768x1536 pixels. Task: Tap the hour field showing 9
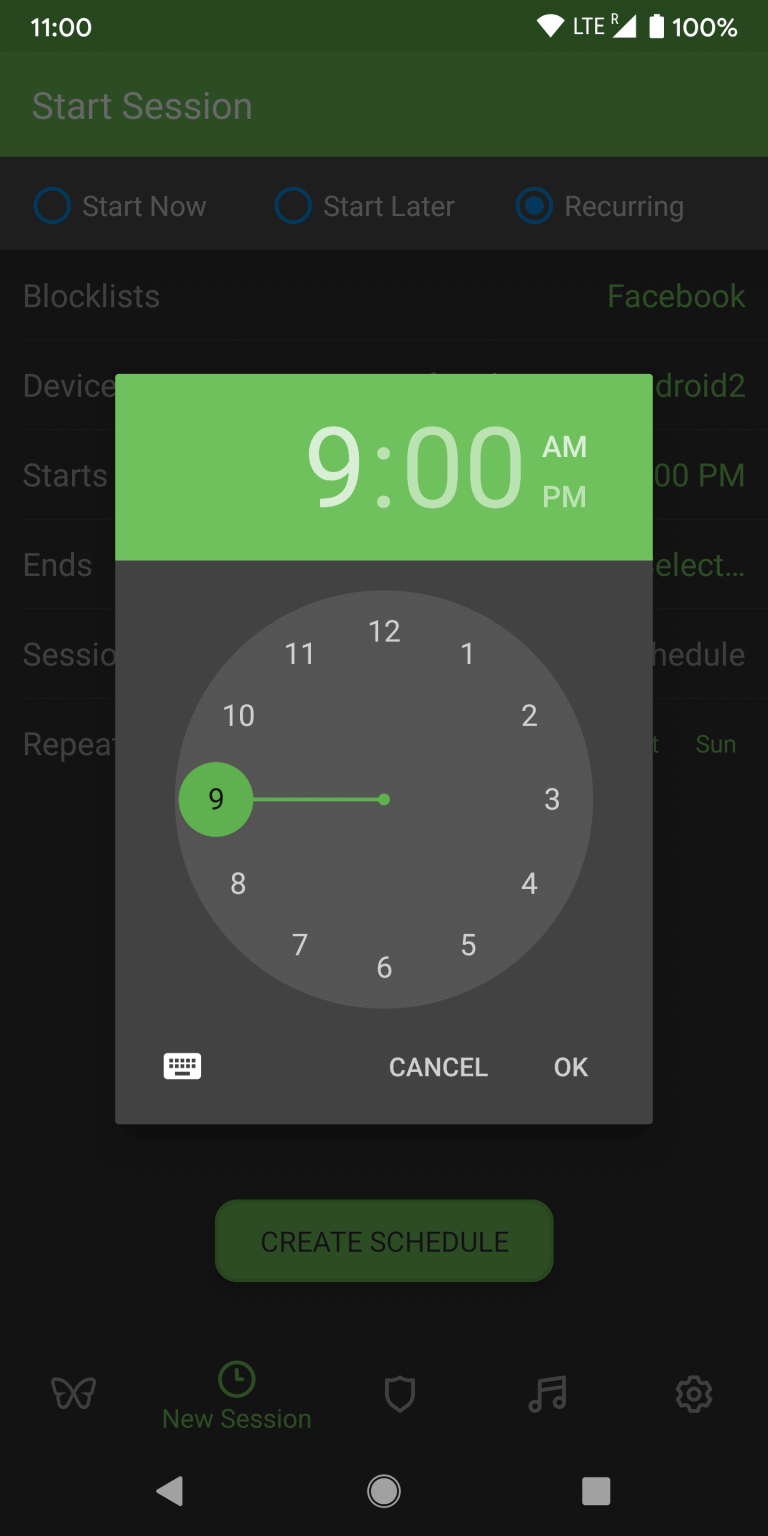pyautogui.click(x=334, y=468)
